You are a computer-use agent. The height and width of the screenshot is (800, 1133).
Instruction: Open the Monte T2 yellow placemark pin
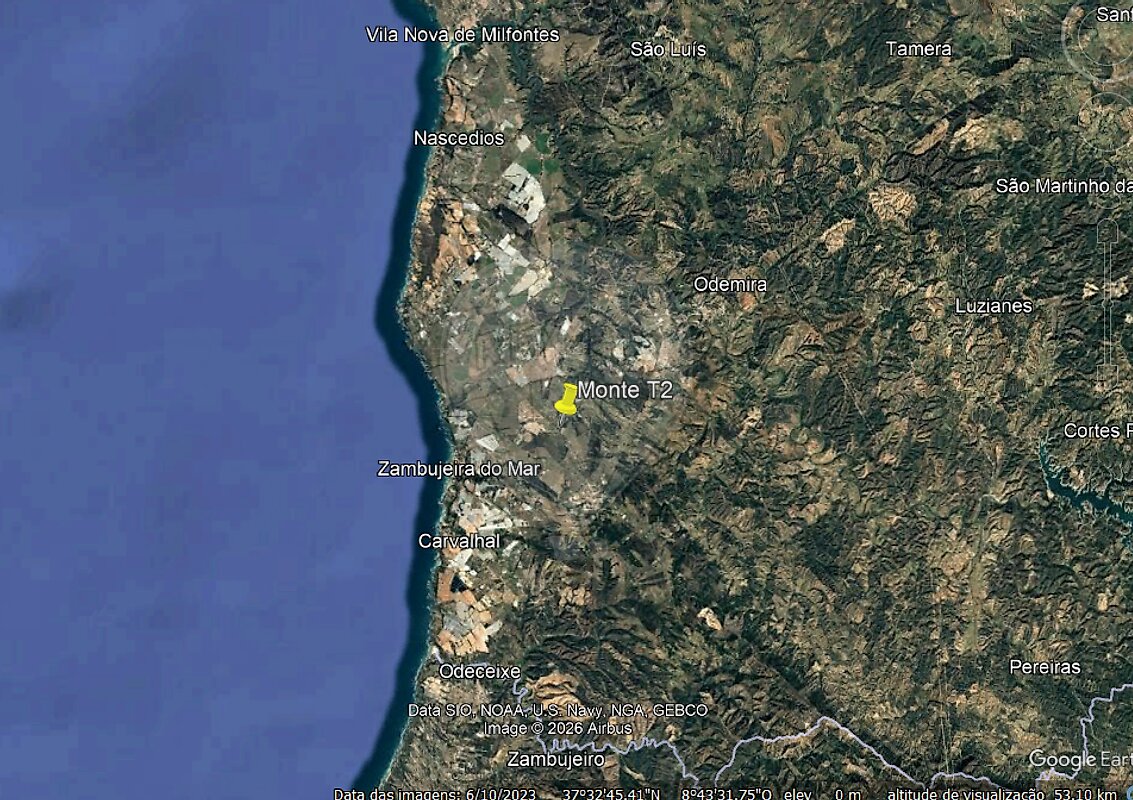click(x=566, y=400)
